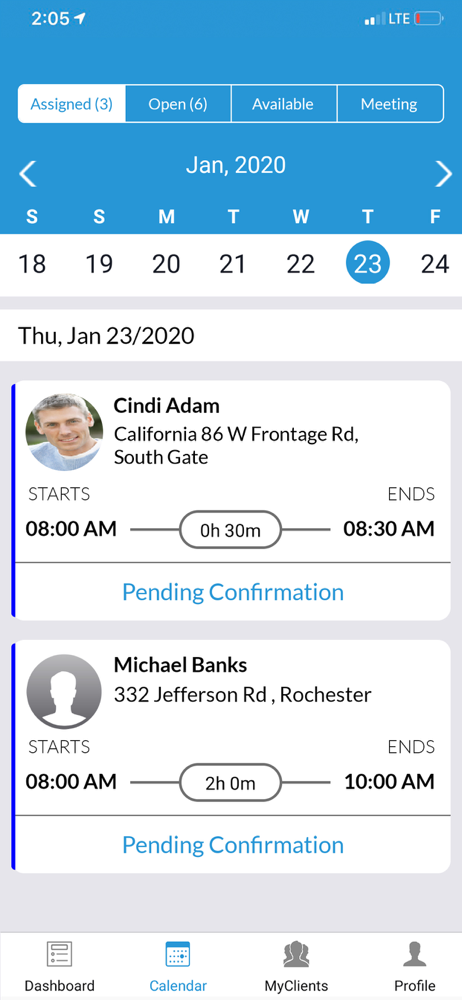Tap Pending Confirmation for Michael Banks
This screenshot has width=462, height=1000.
tap(233, 845)
